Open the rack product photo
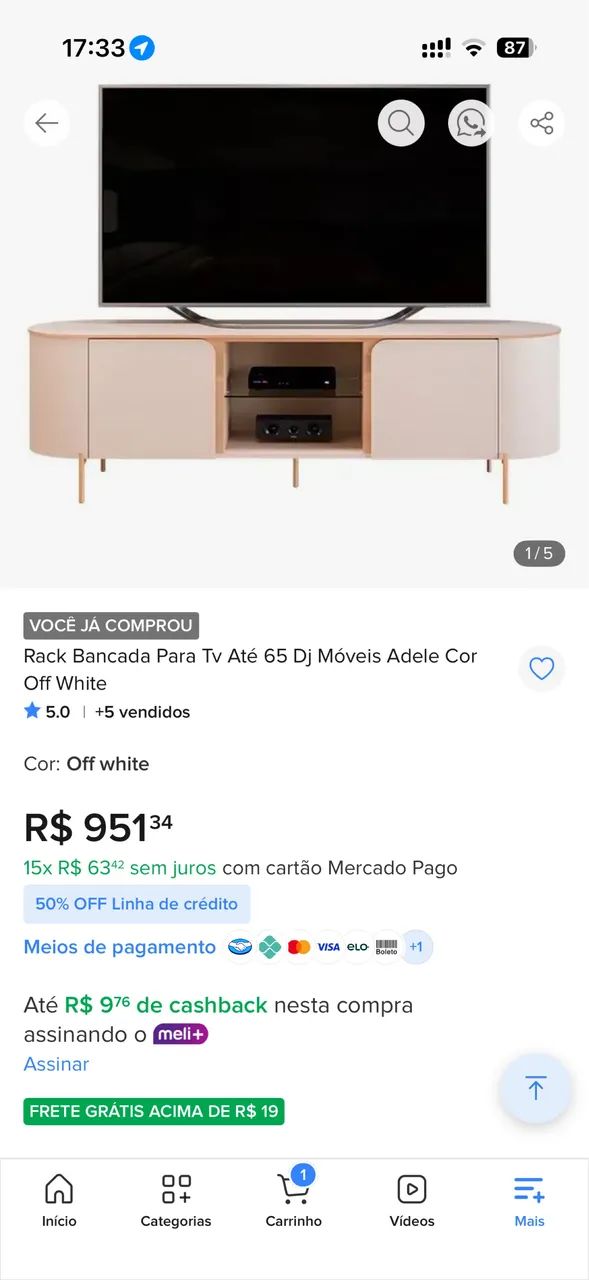Image resolution: width=589 pixels, height=1280 pixels. tap(294, 300)
